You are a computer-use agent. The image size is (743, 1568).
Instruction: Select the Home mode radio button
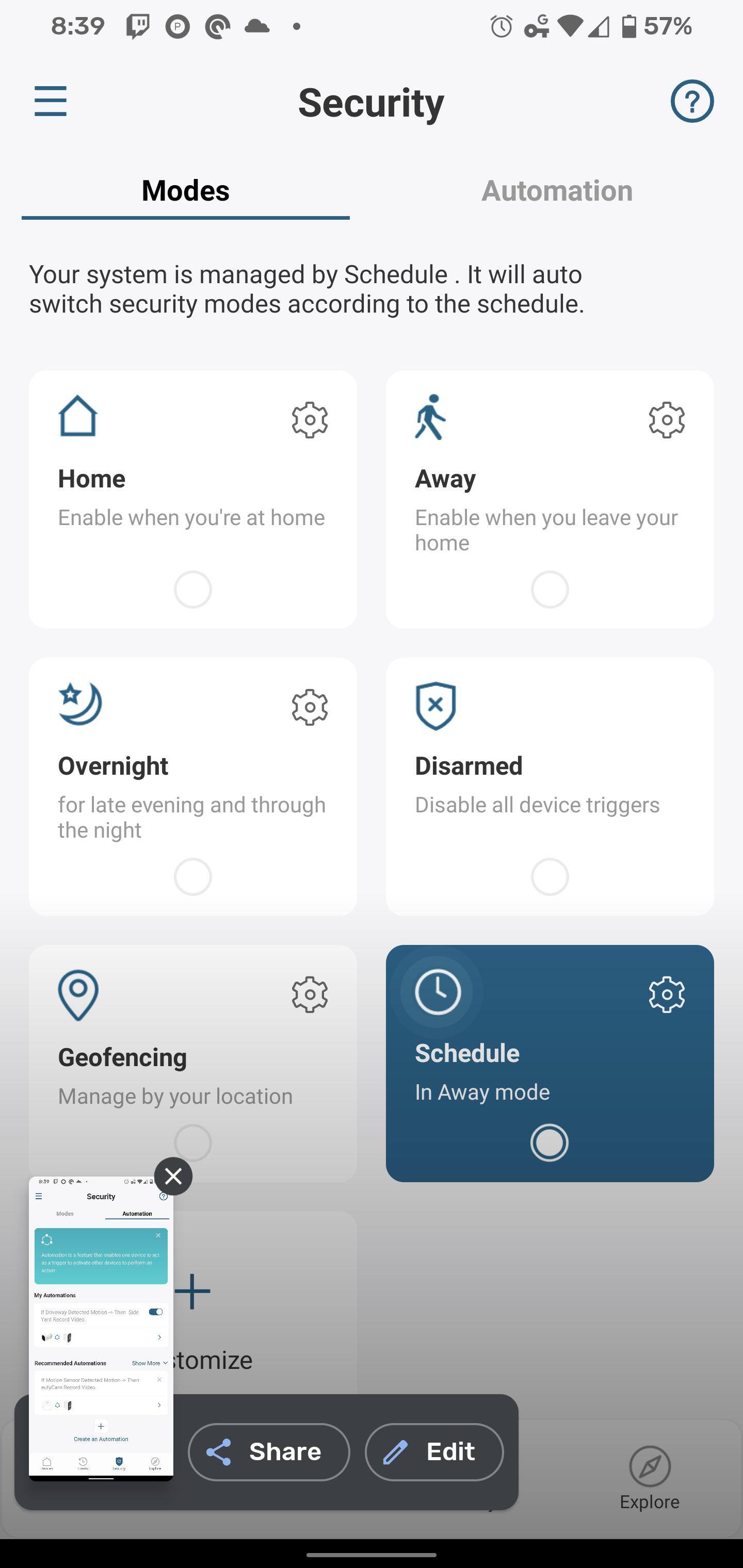(x=192, y=589)
